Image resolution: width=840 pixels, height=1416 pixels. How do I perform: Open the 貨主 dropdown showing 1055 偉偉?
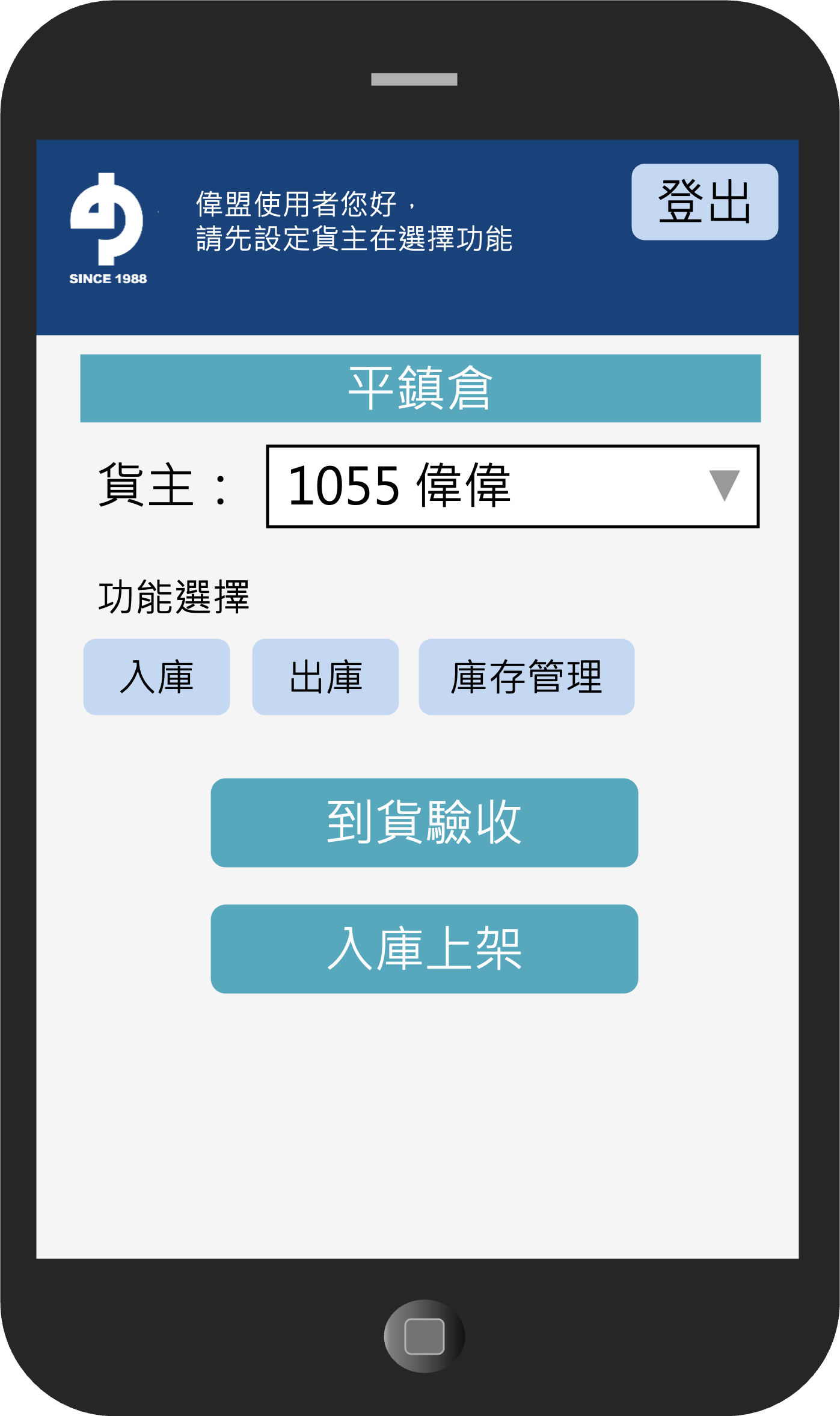coord(512,486)
